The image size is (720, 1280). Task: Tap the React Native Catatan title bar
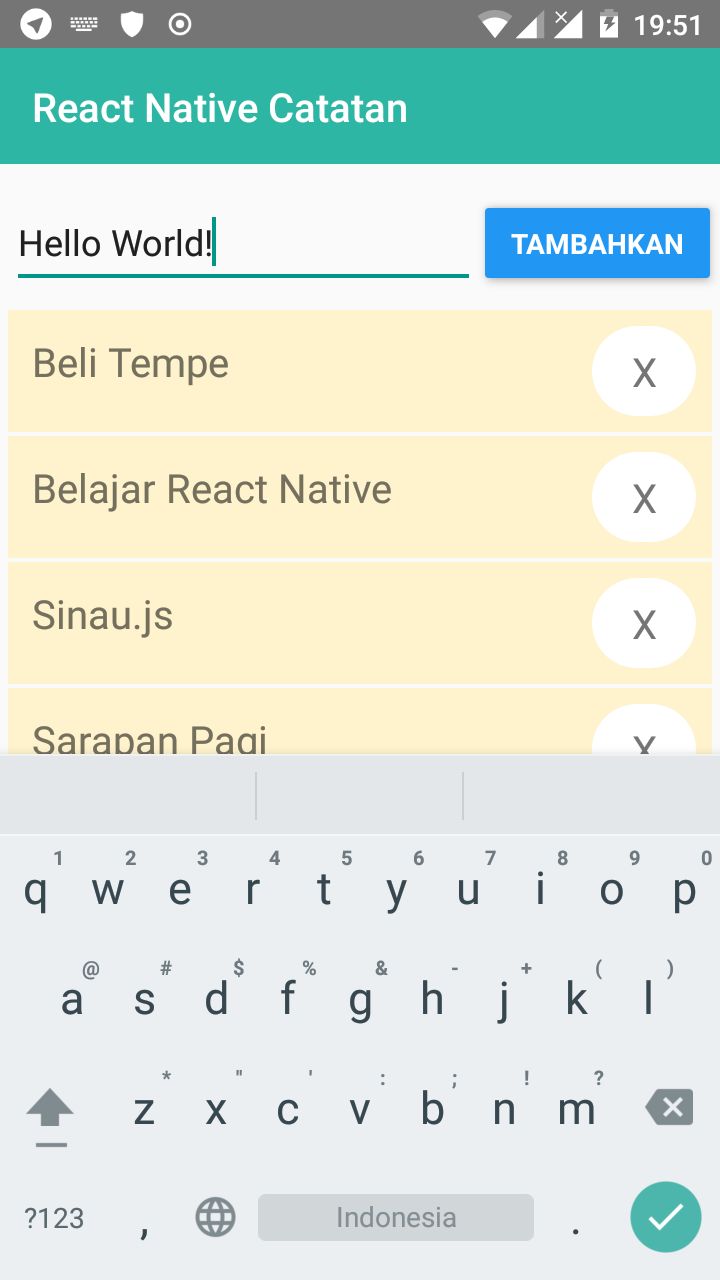coord(221,106)
